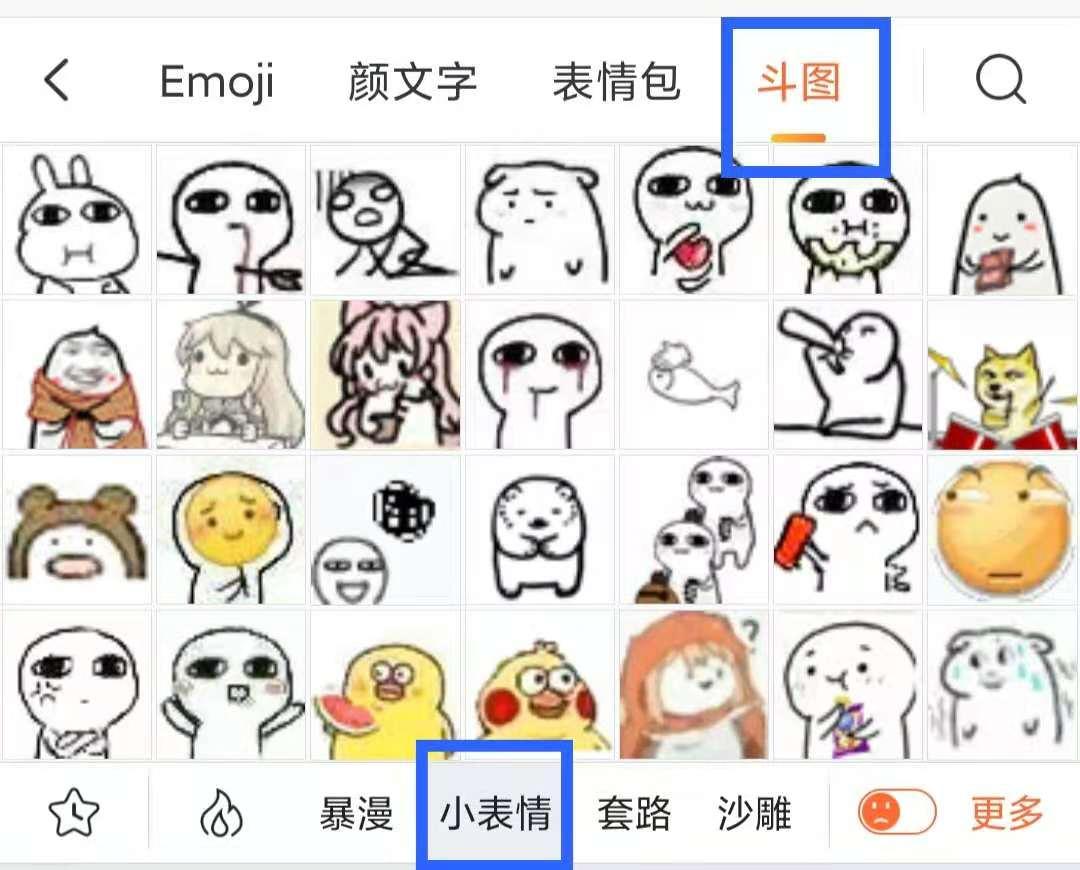Select the 斗图 tab
This screenshot has width=1080, height=870.
[x=798, y=81]
